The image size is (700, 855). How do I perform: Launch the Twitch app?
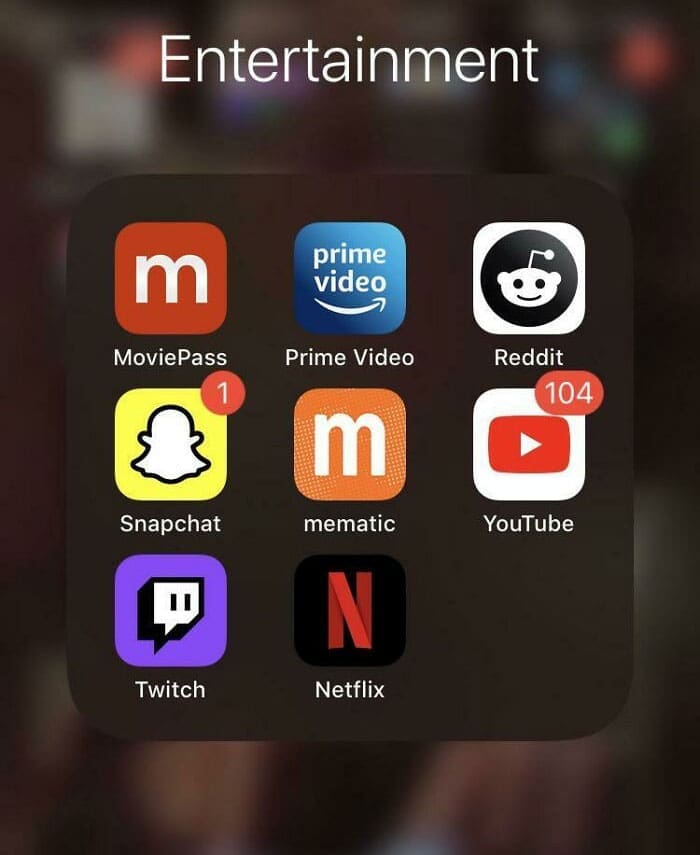(x=170, y=611)
